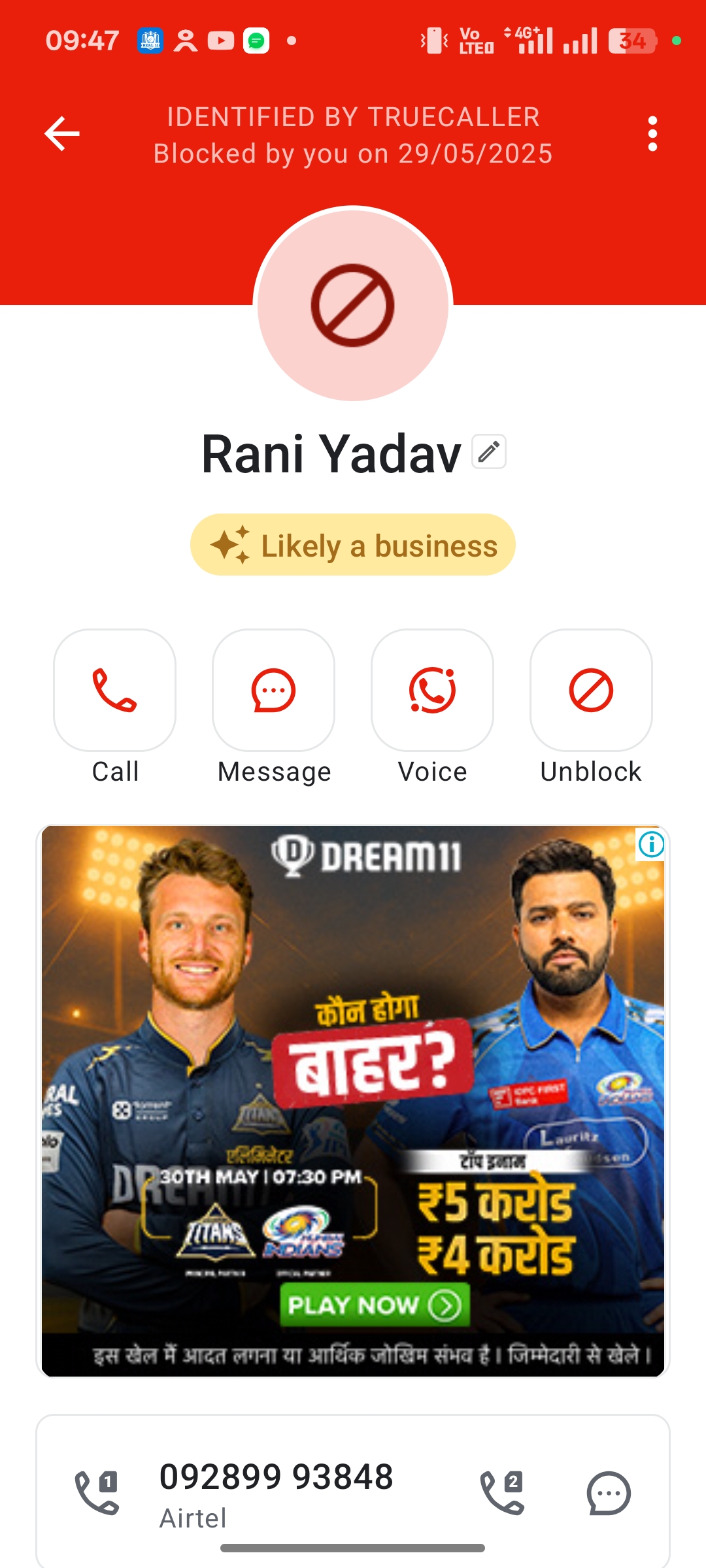Screen dimensions: 706x1568
Task: Go back using the top-left arrow
Action: 62,134
